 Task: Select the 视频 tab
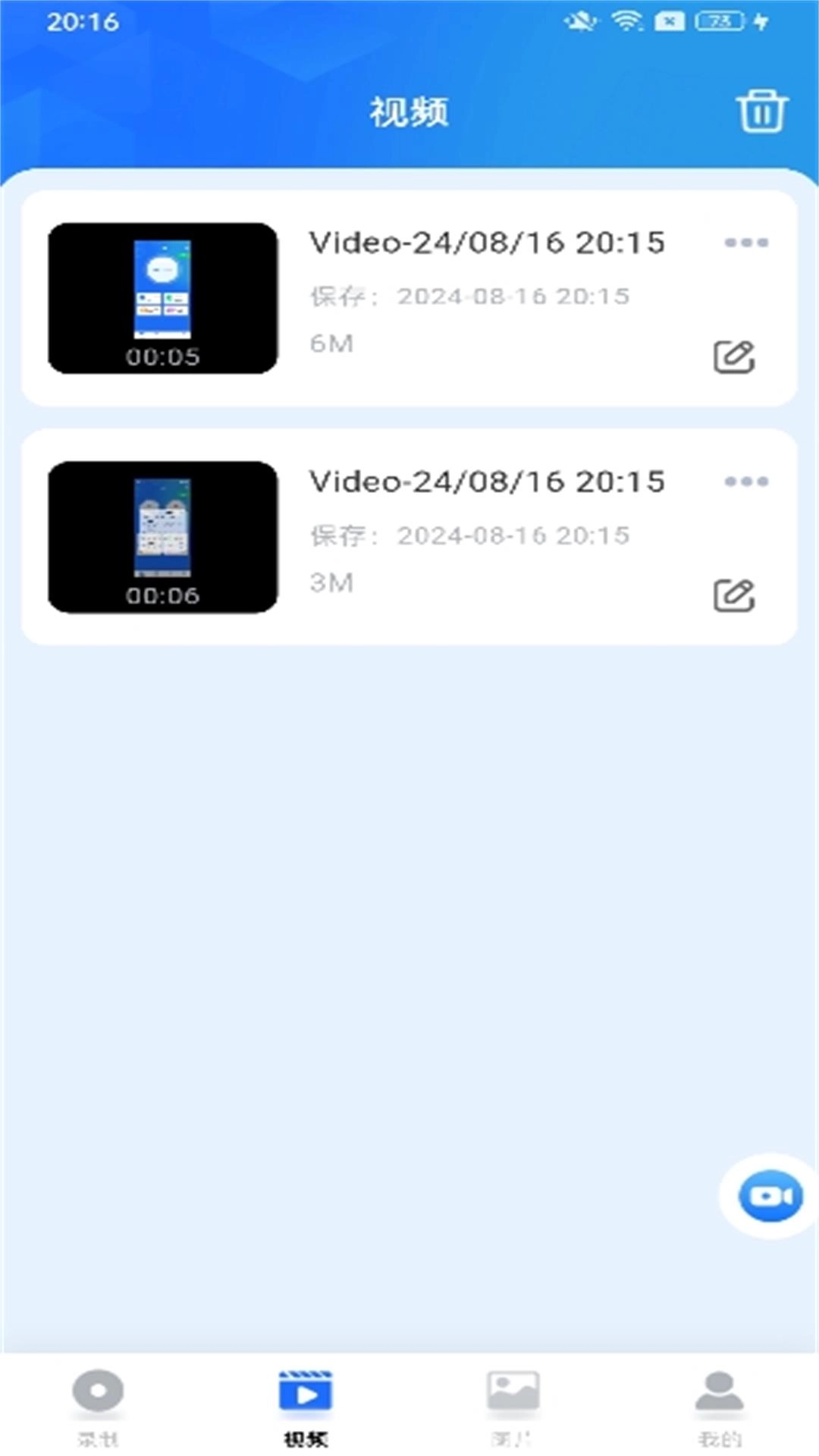coord(306,1404)
